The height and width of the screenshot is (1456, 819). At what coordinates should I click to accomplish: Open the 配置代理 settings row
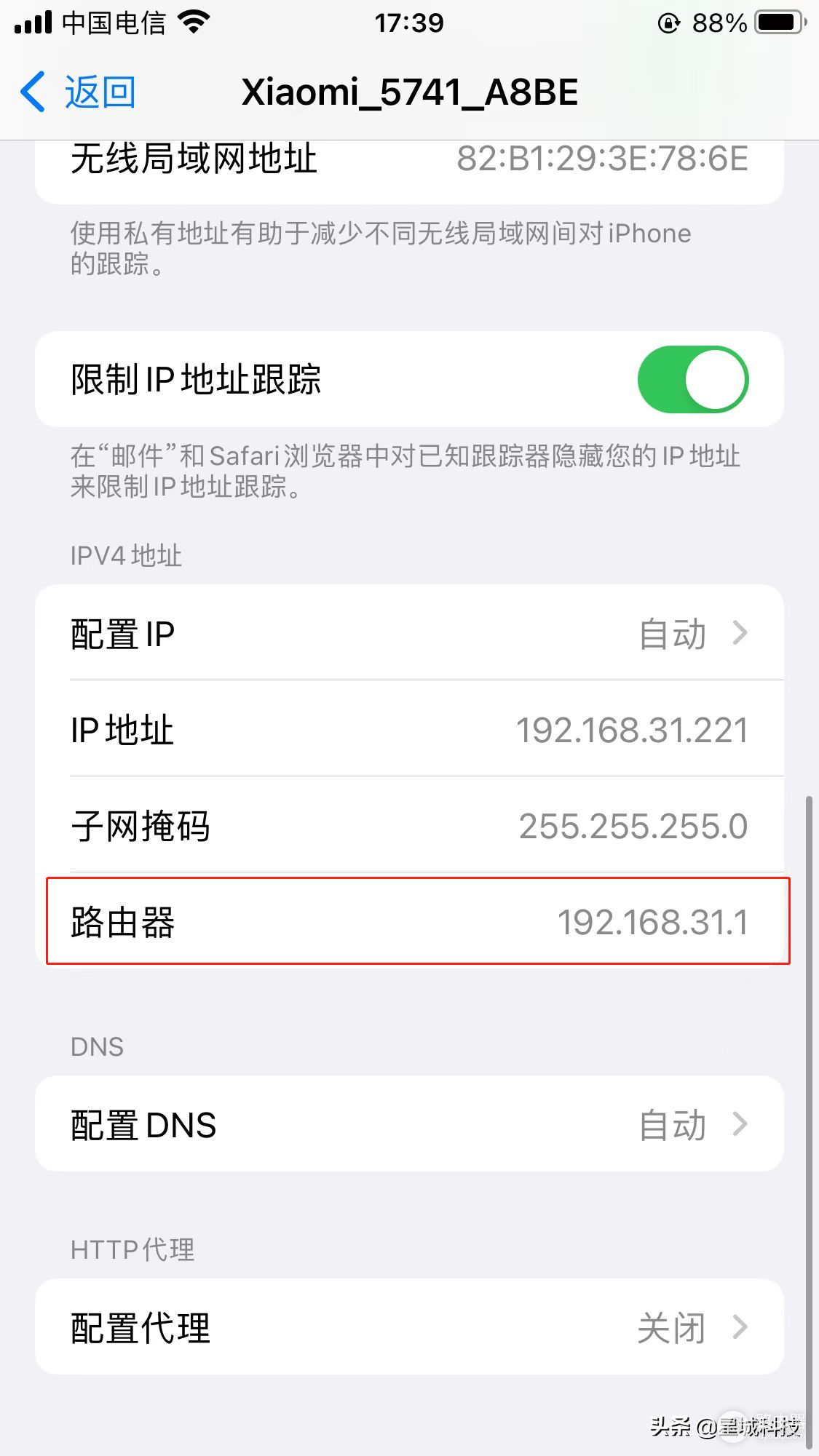coord(409,1327)
